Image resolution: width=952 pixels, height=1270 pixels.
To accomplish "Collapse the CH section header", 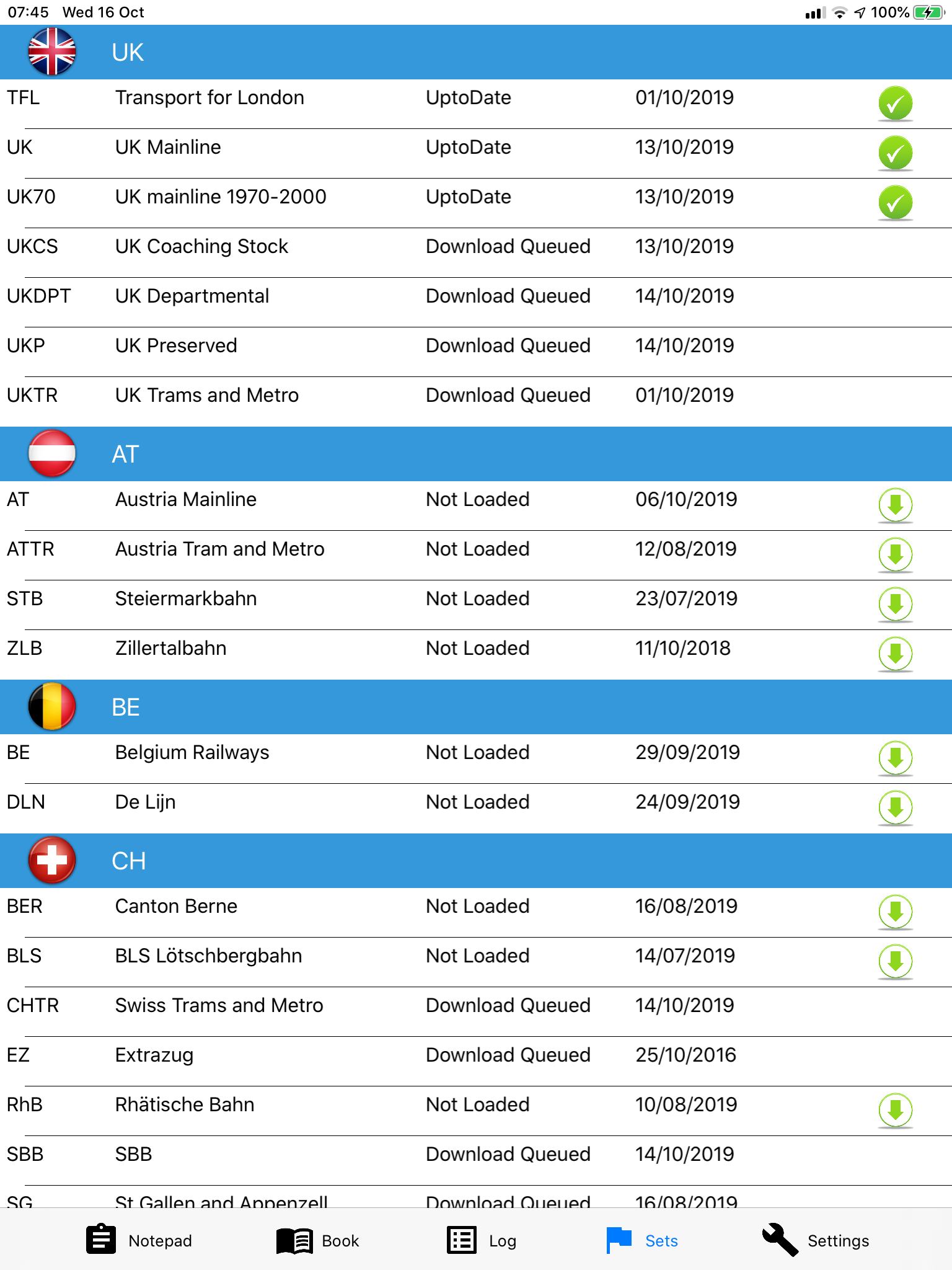I will tap(434, 860).
